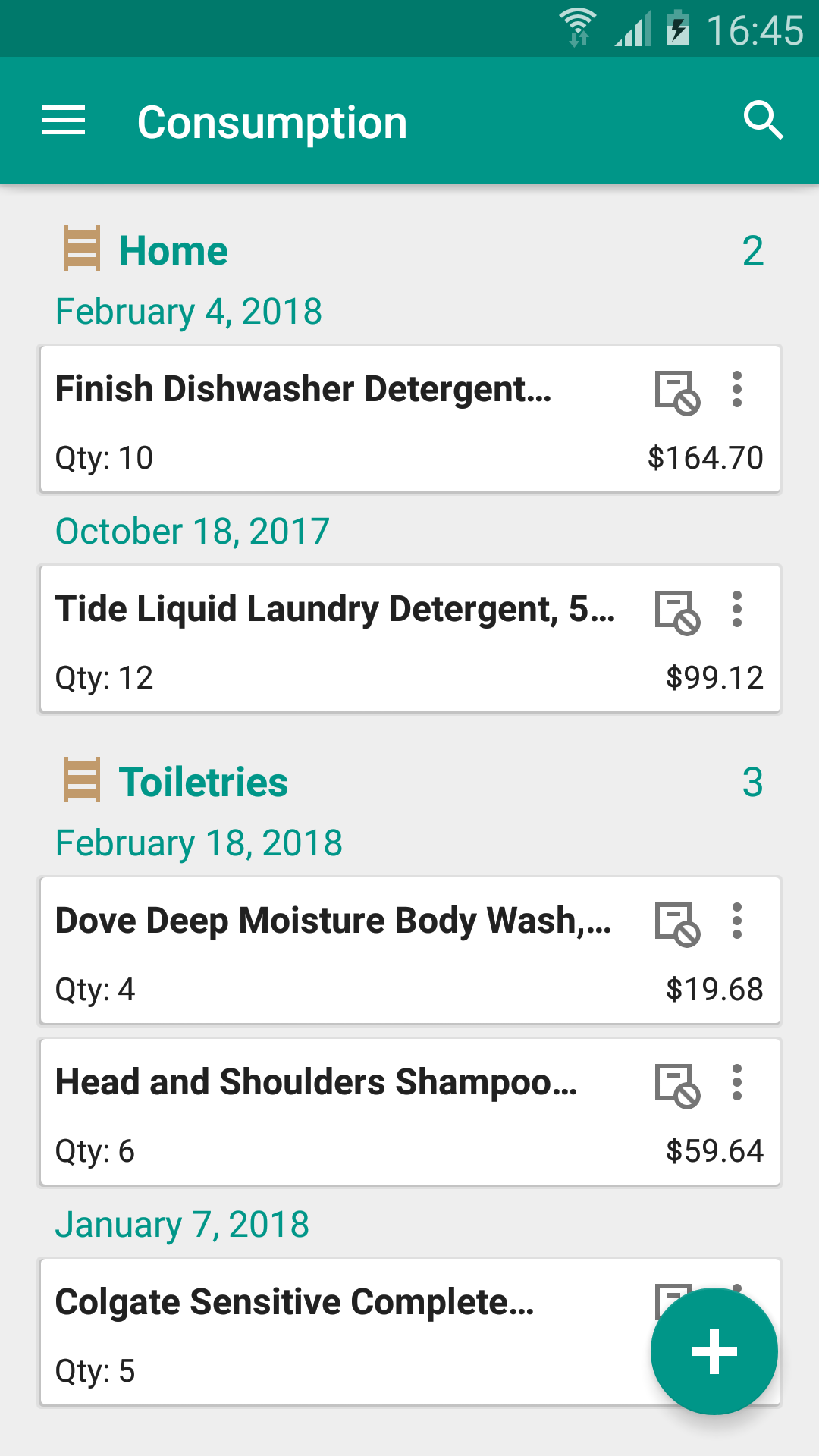This screenshot has height=1456, width=819.
Task: Open overflow menu for Head and Shoulders Shampoo
Action: click(736, 1084)
